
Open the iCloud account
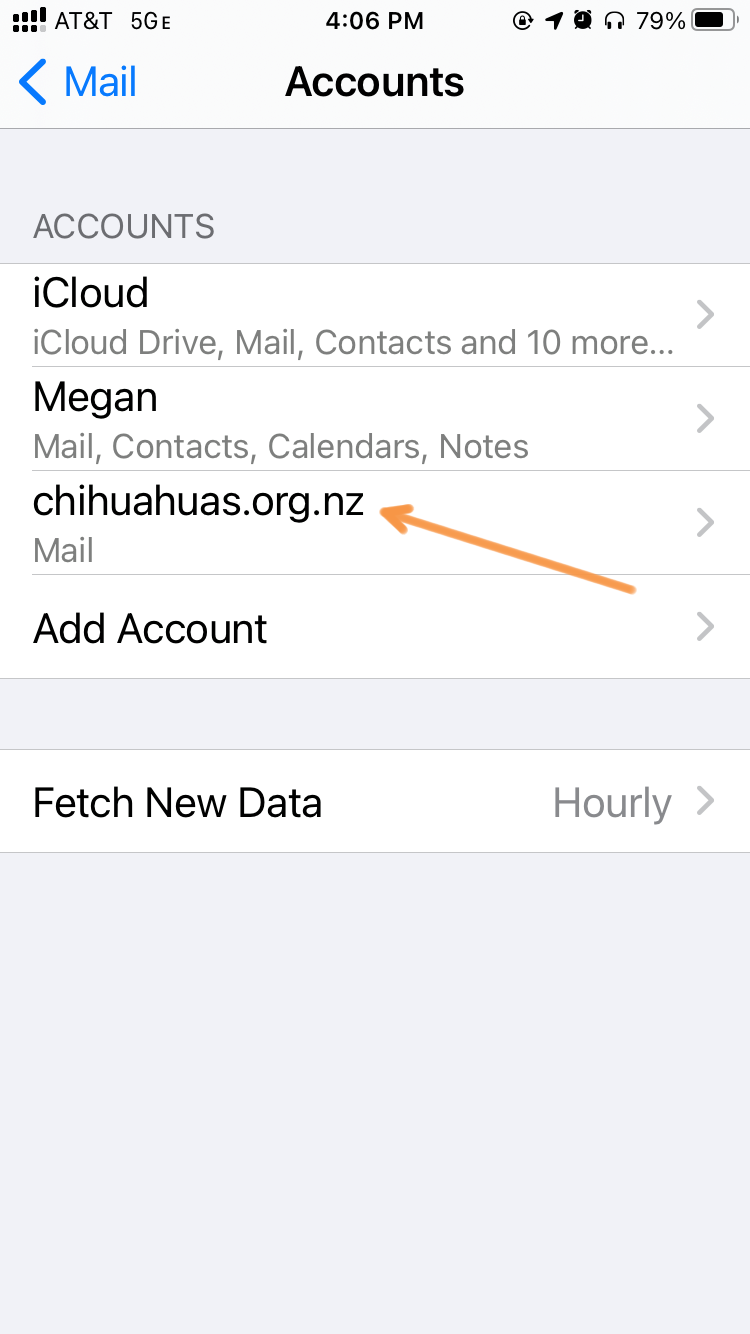coord(375,315)
